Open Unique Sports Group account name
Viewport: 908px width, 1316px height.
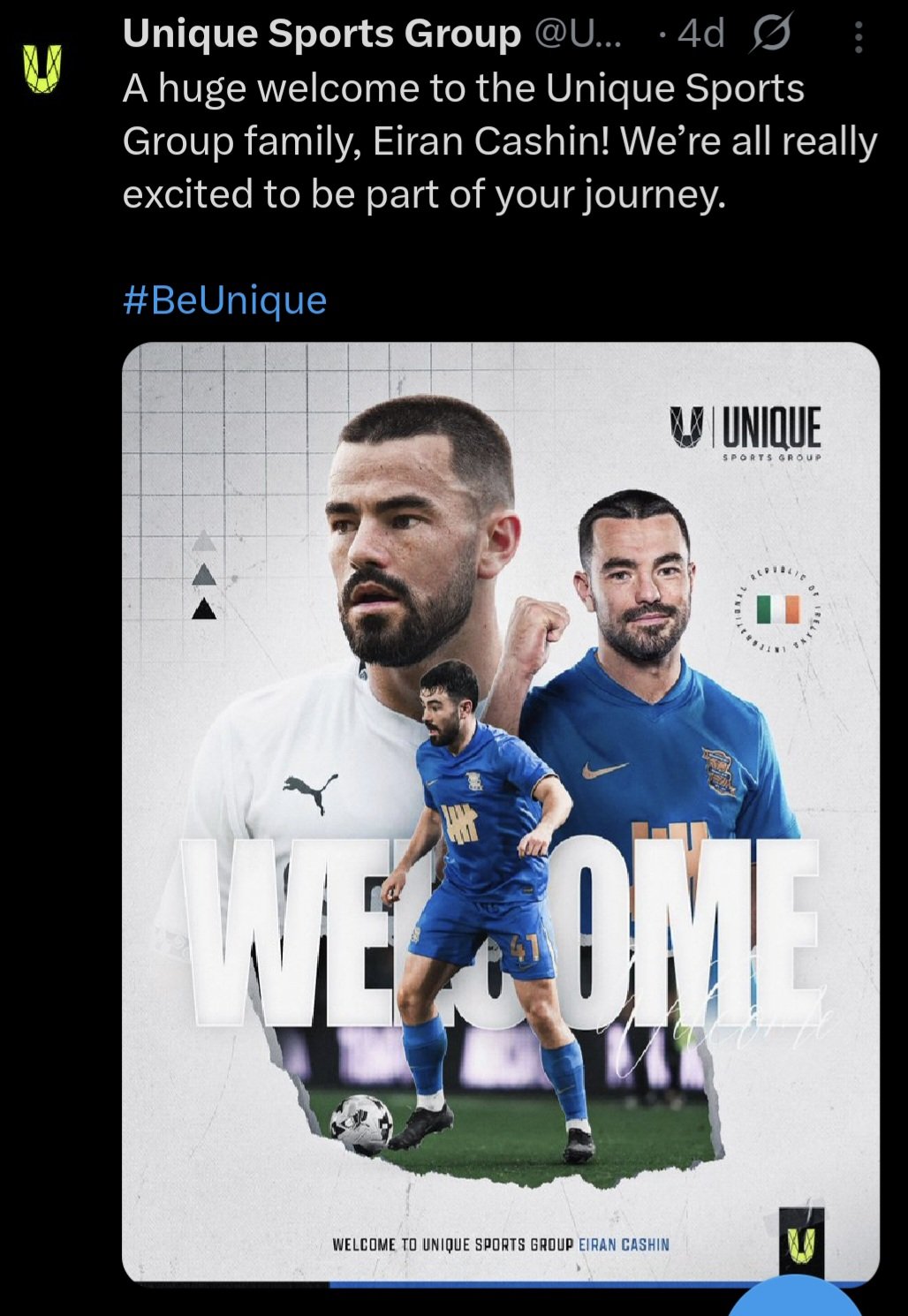[322, 34]
